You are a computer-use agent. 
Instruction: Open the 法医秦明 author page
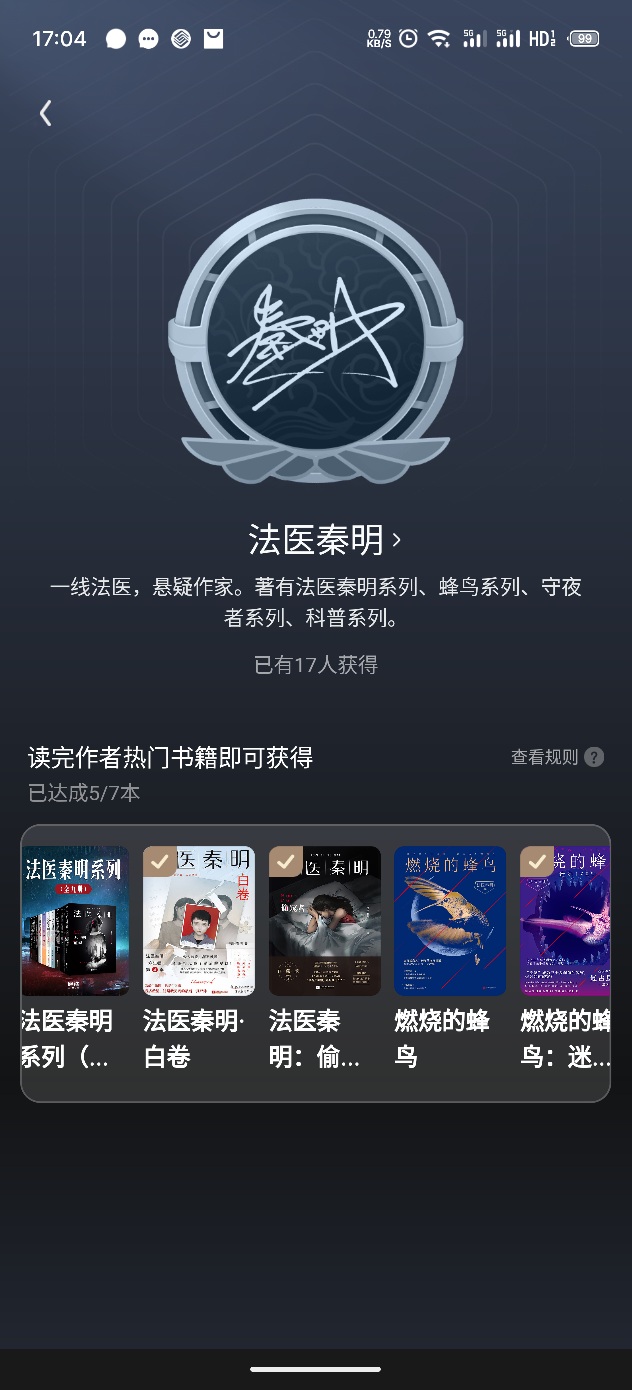(x=325, y=540)
